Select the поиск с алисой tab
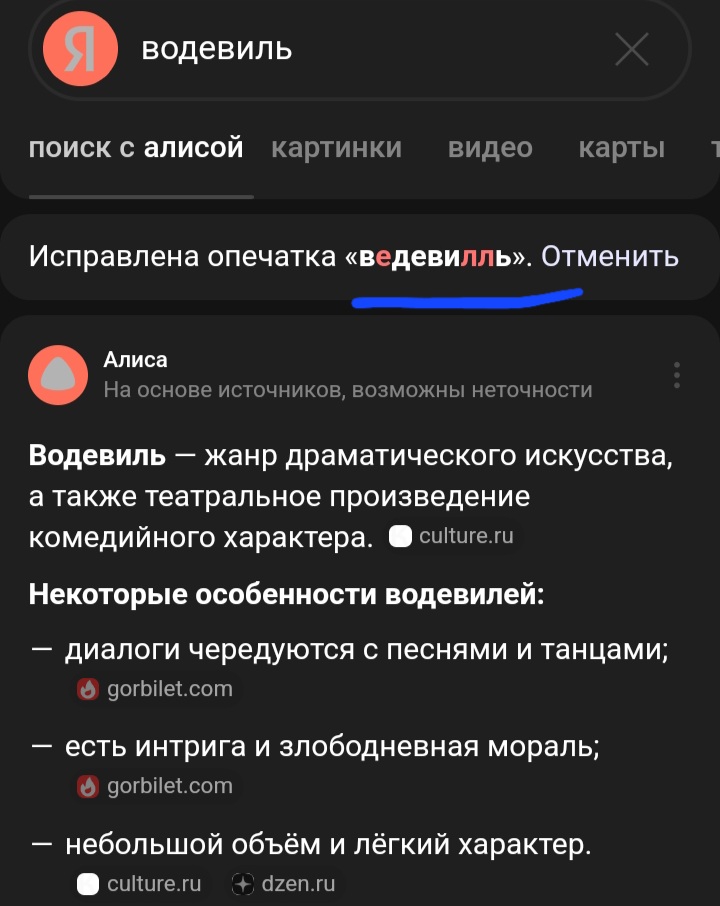720x906 pixels. [136, 148]
